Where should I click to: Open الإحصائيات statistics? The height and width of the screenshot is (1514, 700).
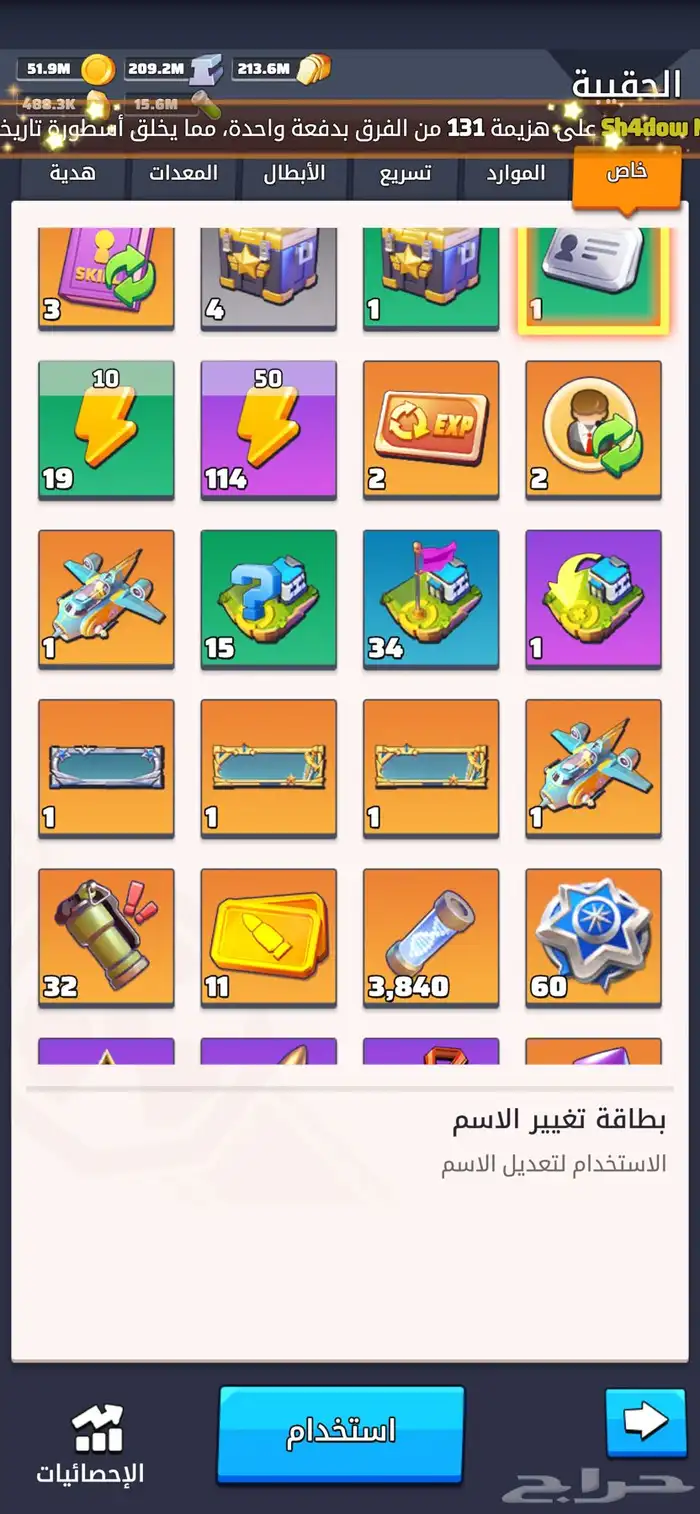click(91, 1443)
